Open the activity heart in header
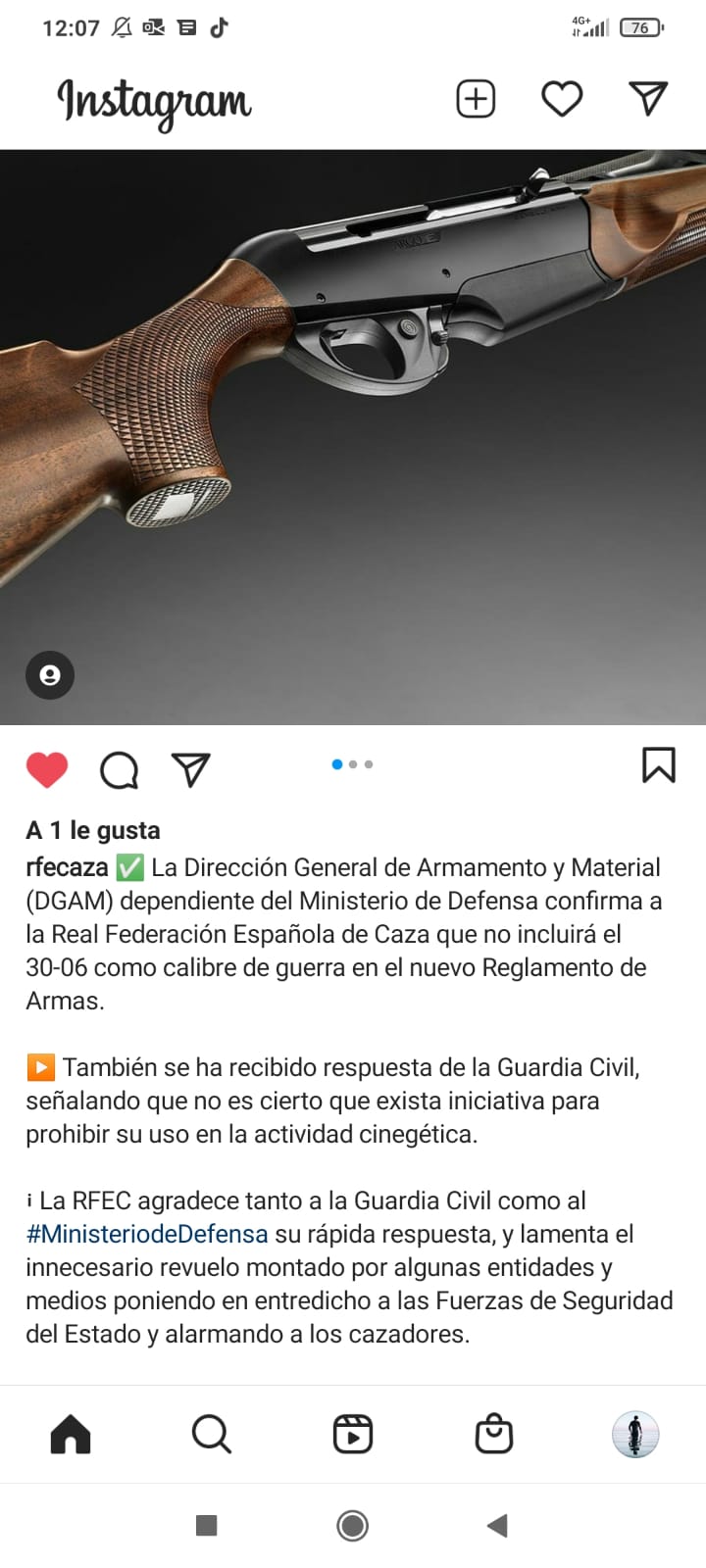 (x=562, y=99)
